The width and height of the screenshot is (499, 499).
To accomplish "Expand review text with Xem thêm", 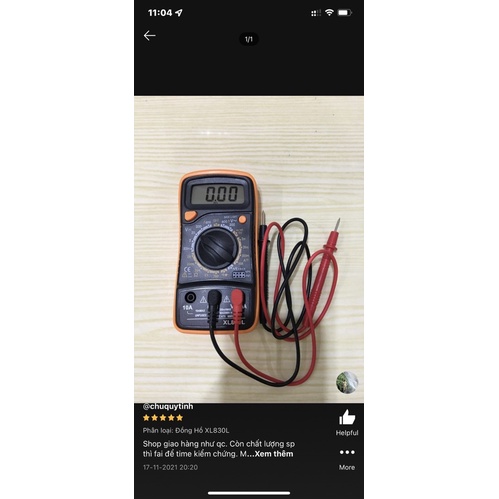I will [x=274, y=454].
